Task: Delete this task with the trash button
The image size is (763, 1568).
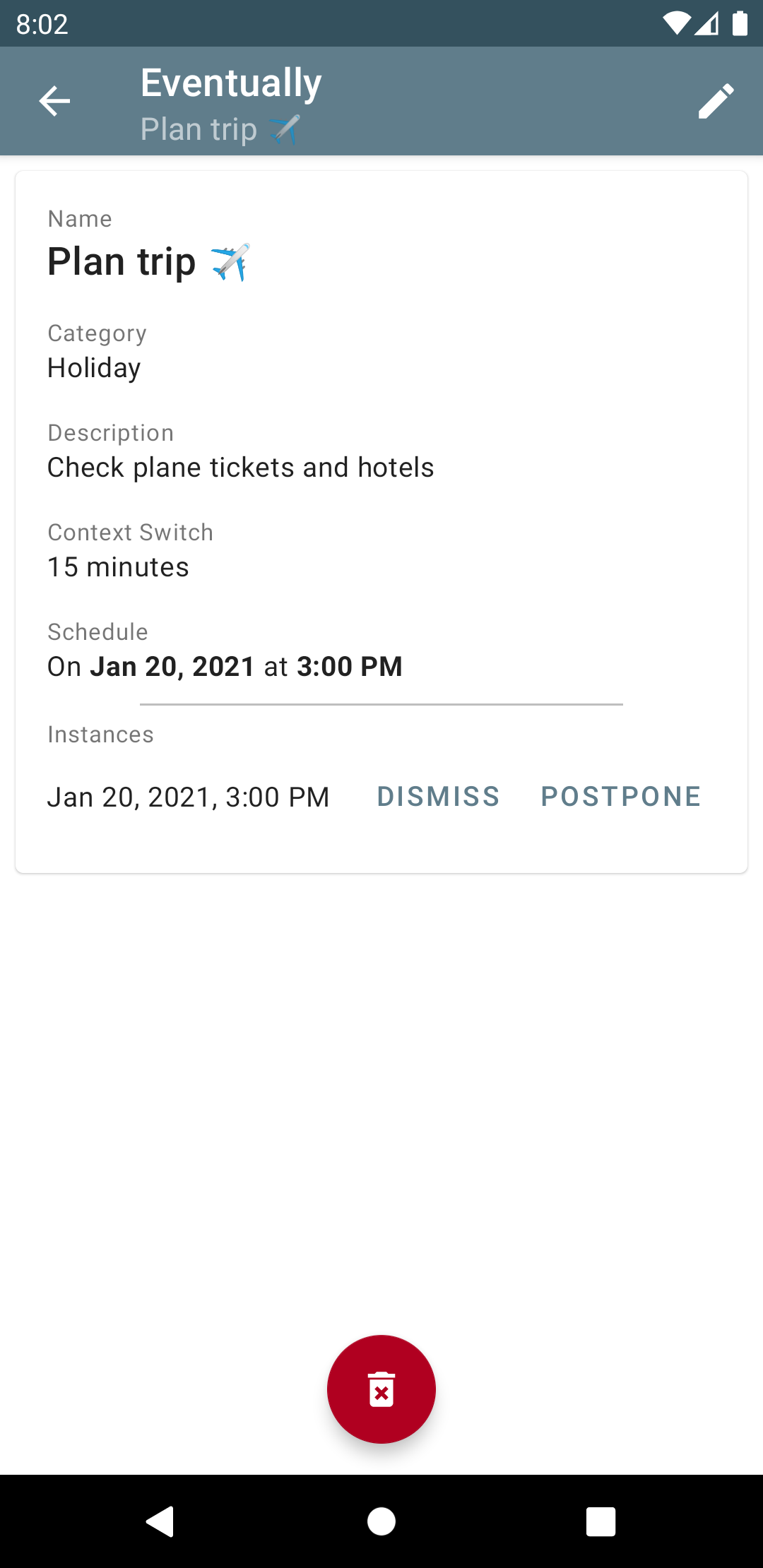Action: 381,1389
